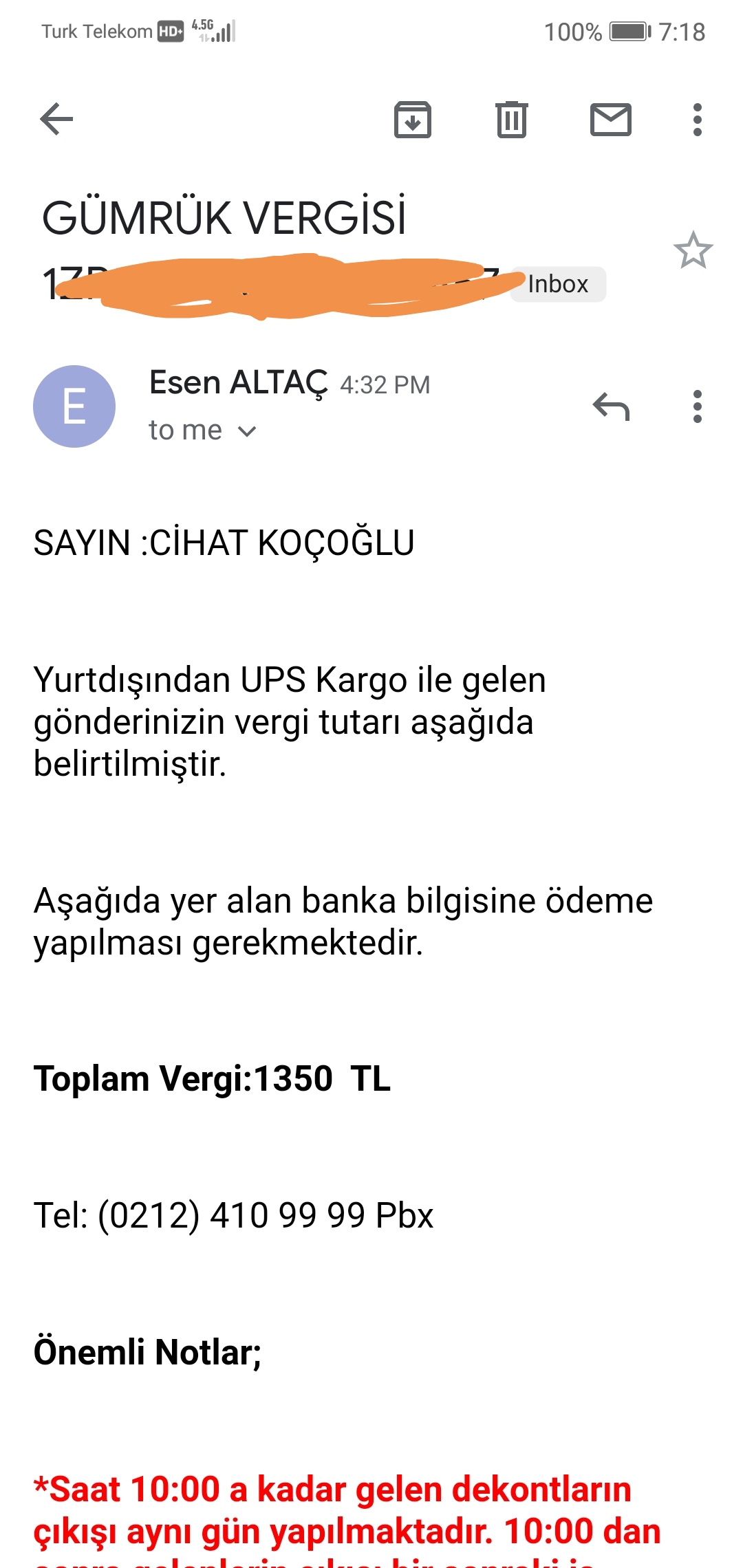
Task: Archive this email
Action: click(x=413, y=120)
